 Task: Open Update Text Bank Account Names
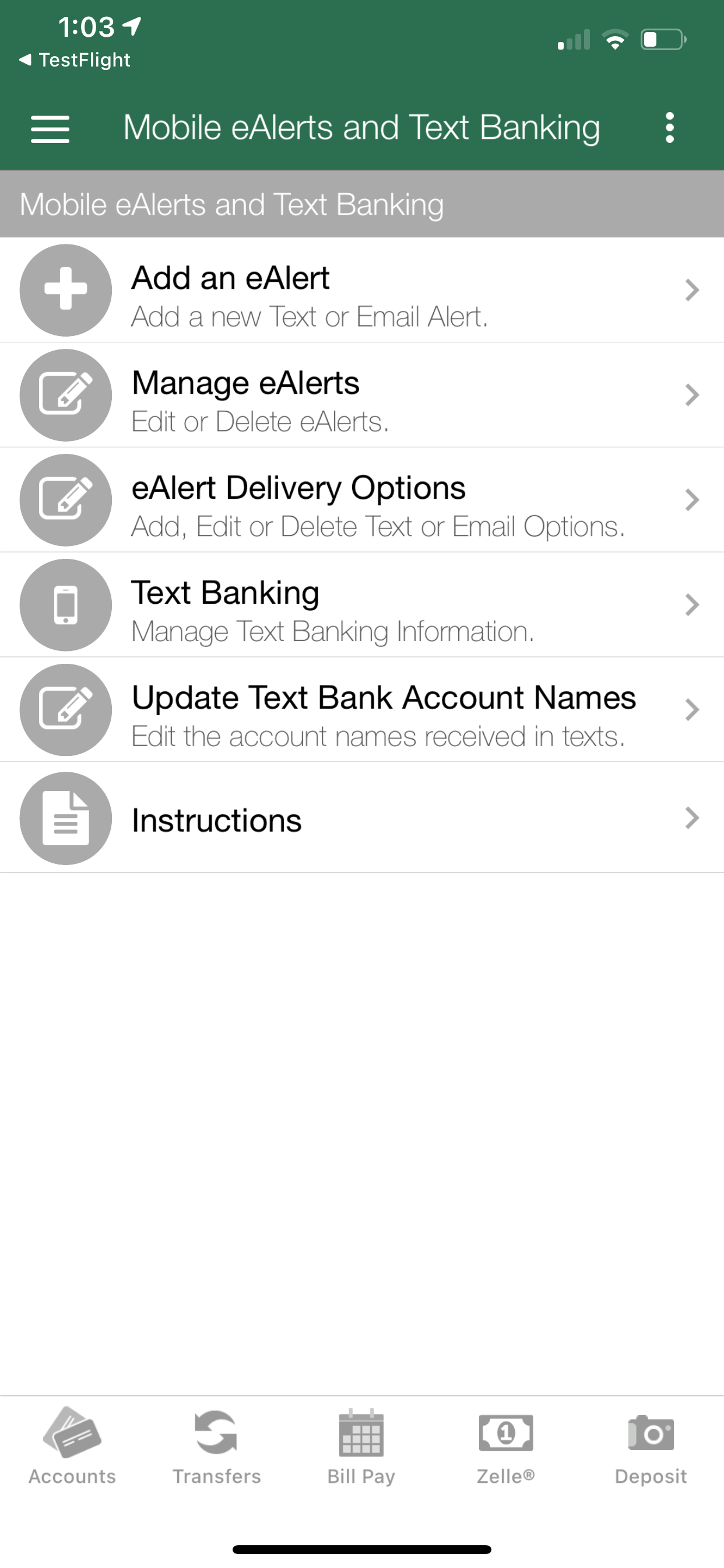[x=362, y=710]
